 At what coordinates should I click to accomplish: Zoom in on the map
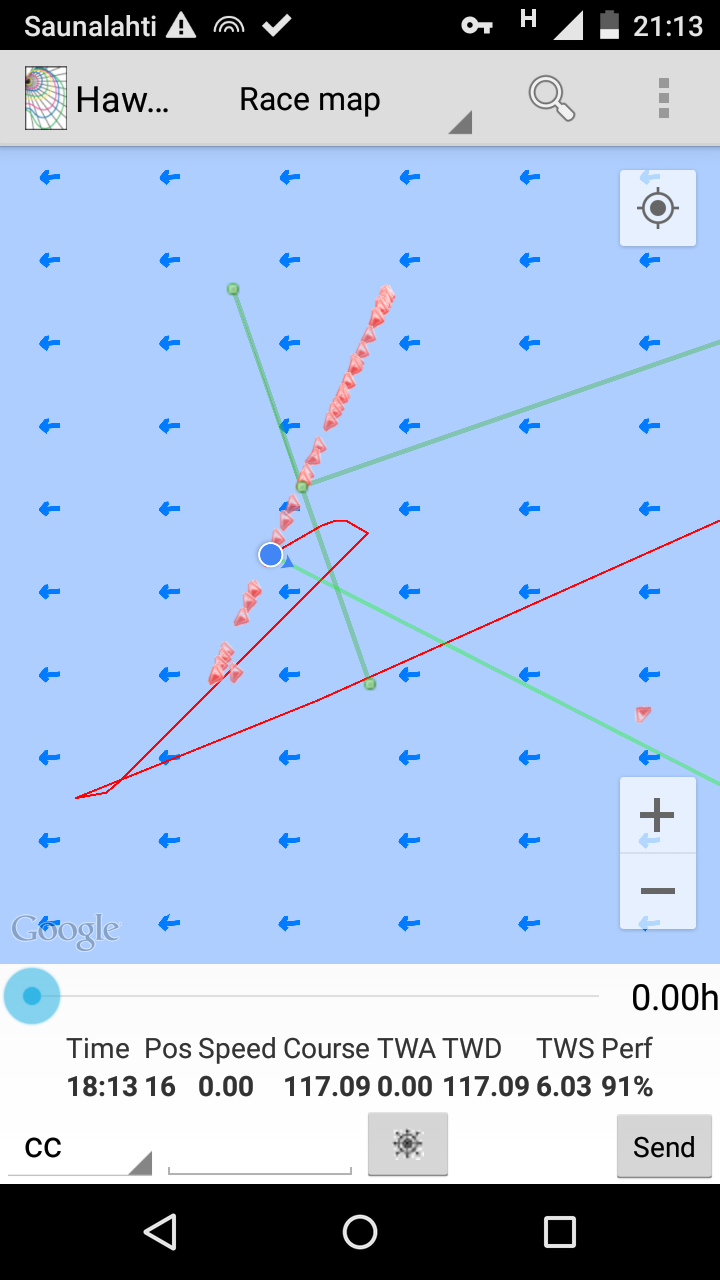pos(657,815)
